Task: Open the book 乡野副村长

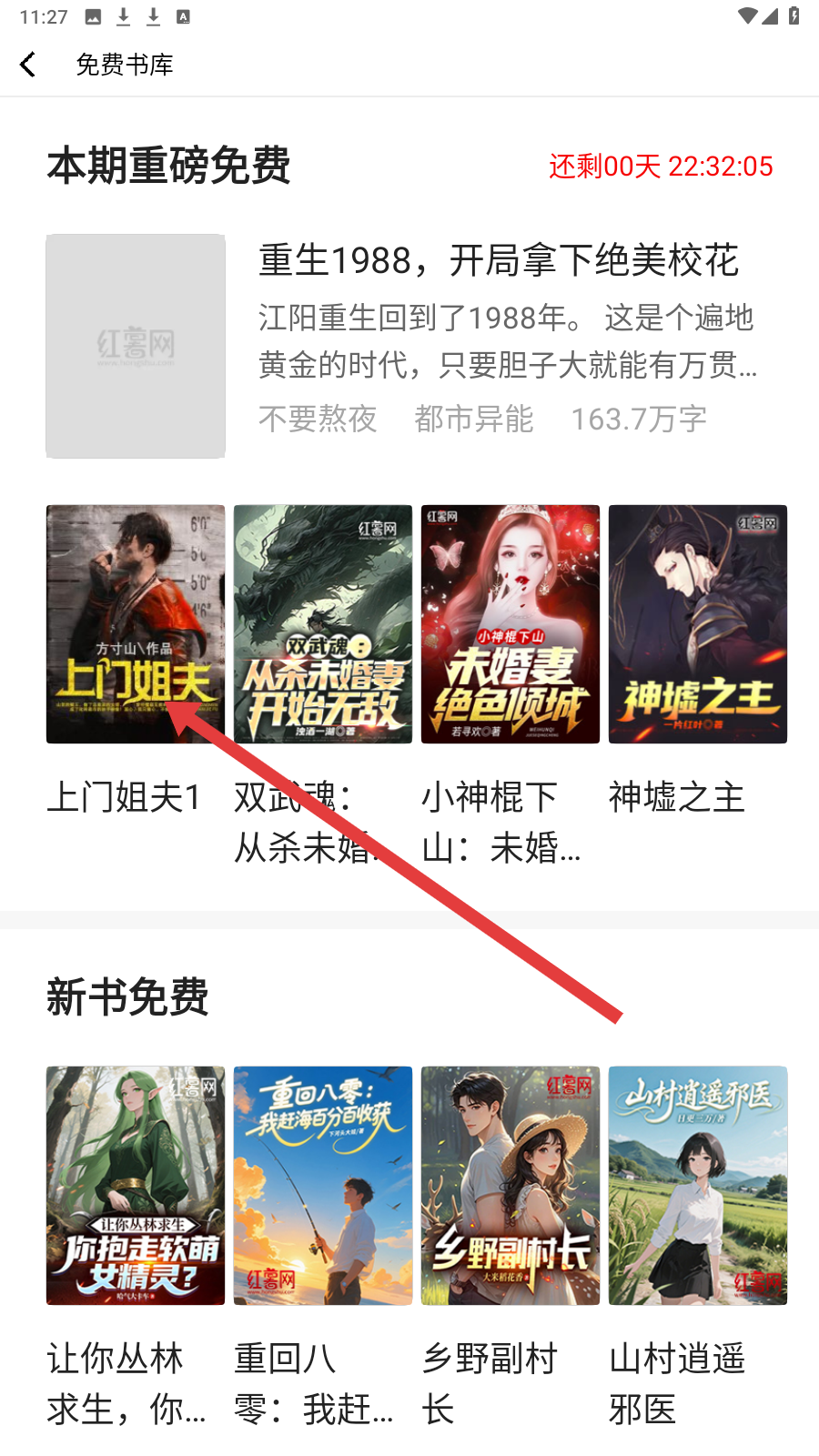Action: [x=511, y=1185]
